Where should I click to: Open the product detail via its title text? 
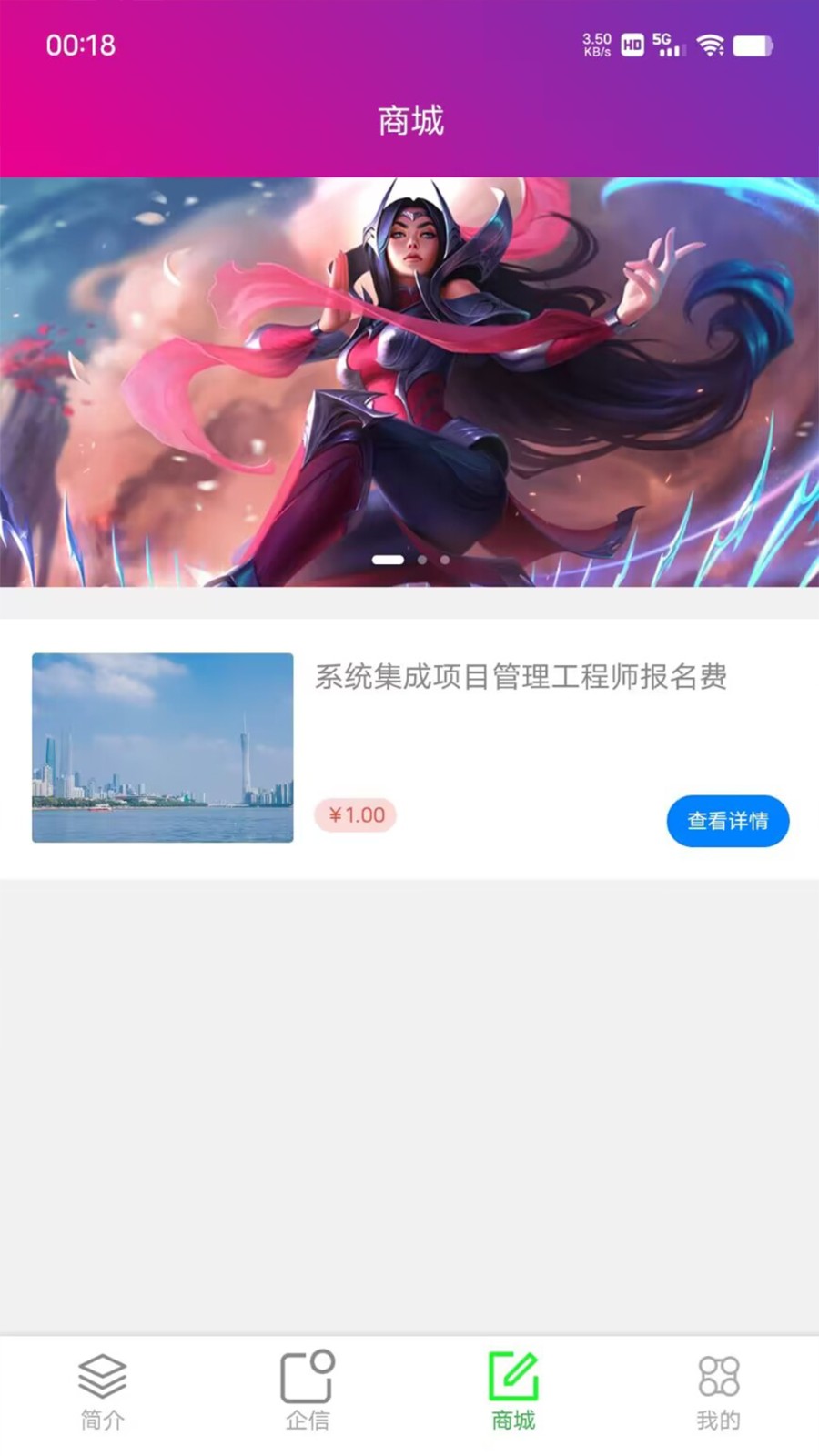[521, 677]
